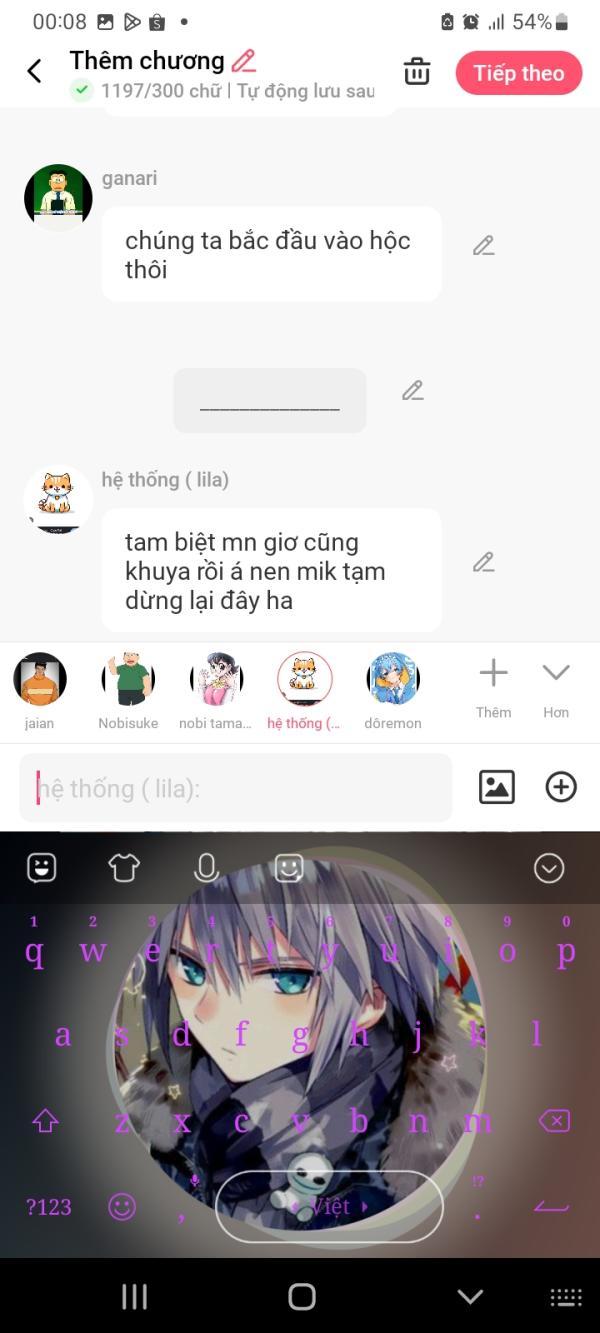
Task: Hide the keyboard toolbar with down chevron
Action: click(549, 868)
